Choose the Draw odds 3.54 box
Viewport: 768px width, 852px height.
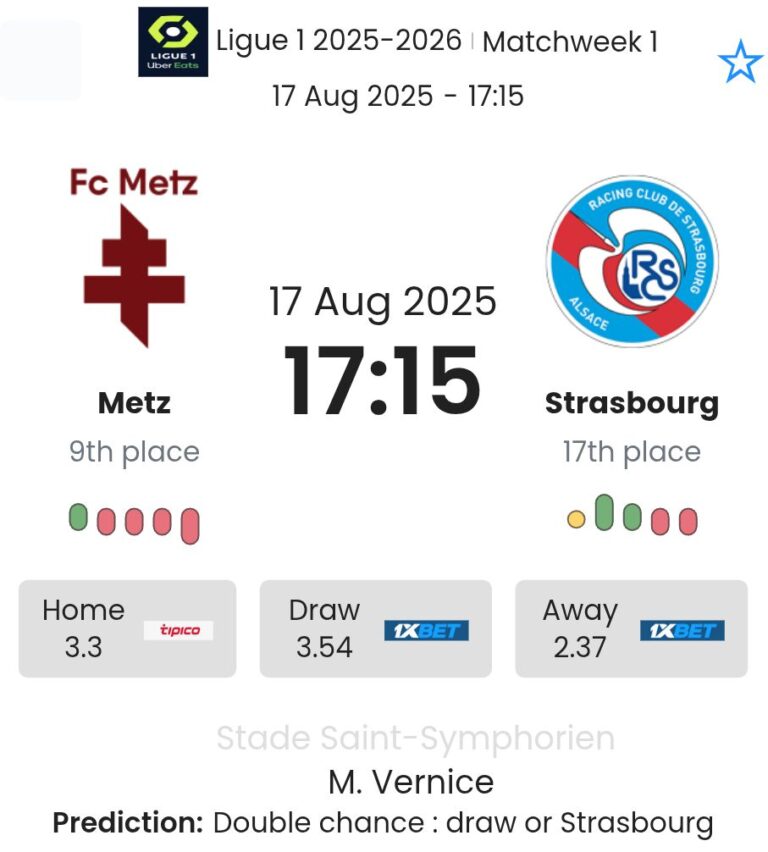tap(376, 629)
